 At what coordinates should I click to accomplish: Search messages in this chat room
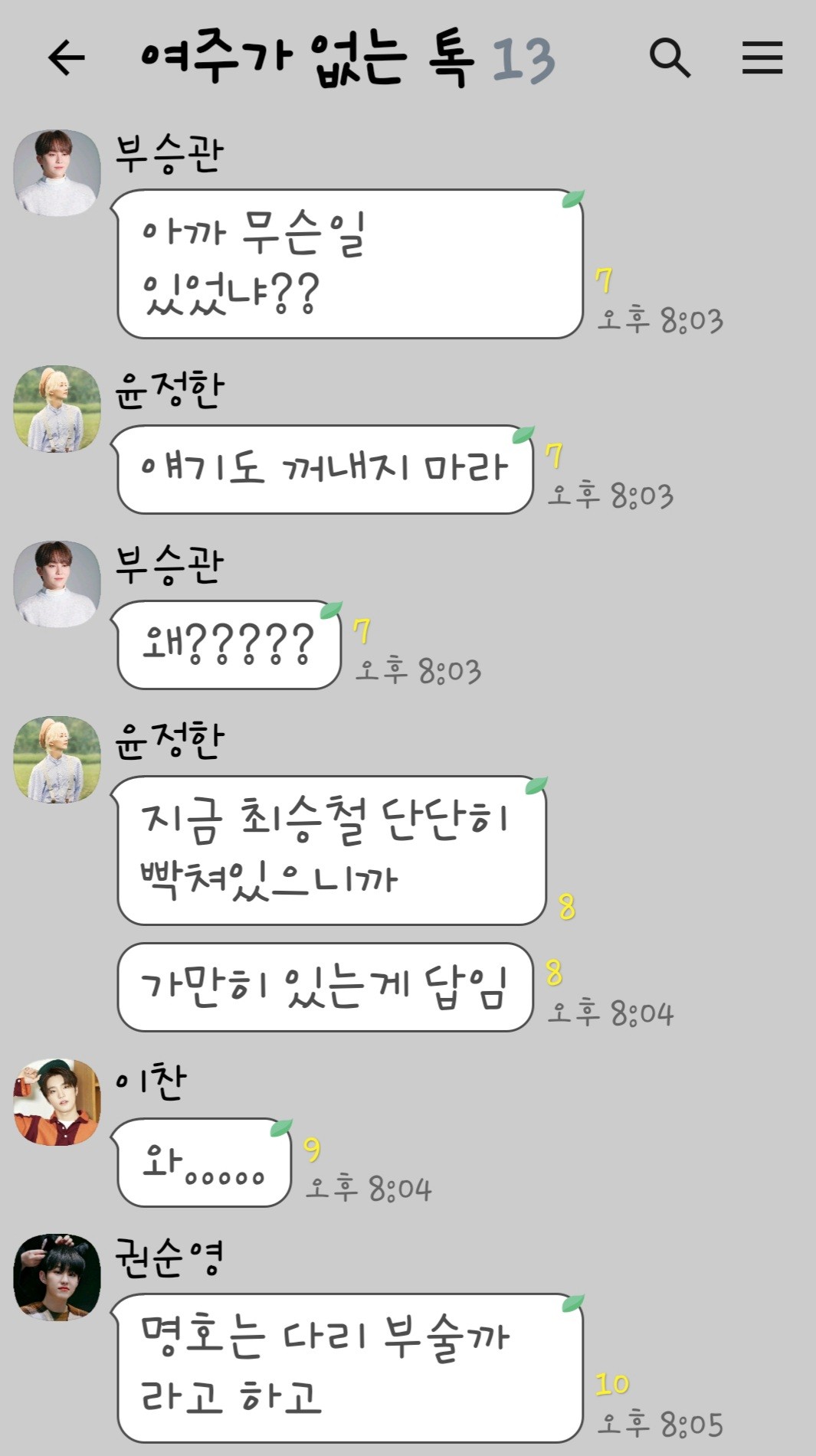pos(670,58)
